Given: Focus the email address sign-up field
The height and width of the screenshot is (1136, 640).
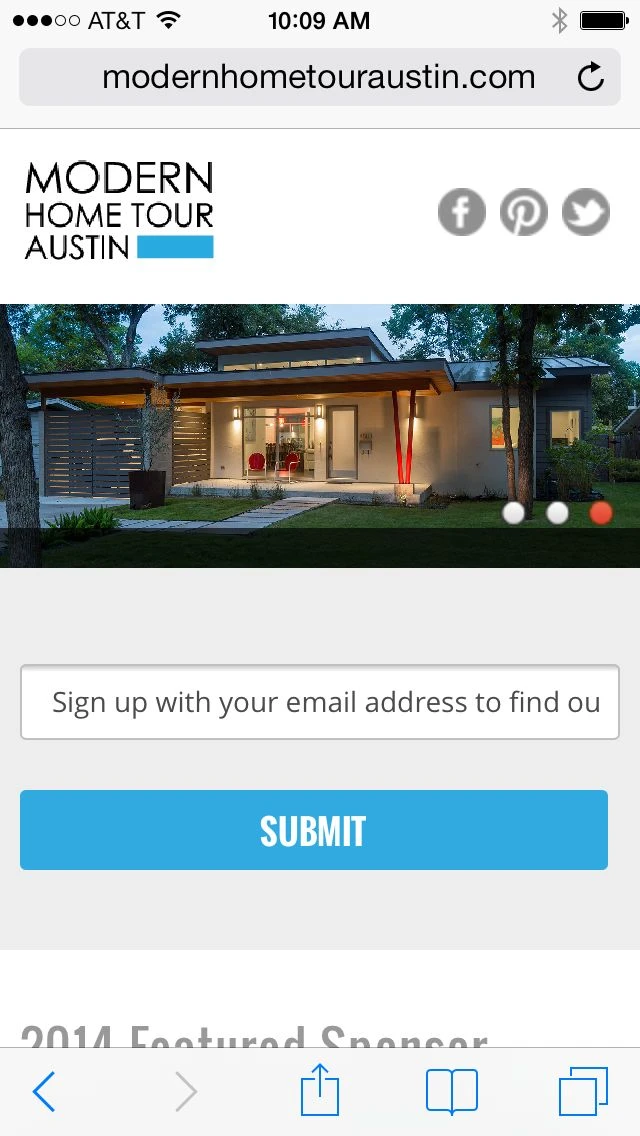Looking at the screenshot, I should [x=320, y=702].
